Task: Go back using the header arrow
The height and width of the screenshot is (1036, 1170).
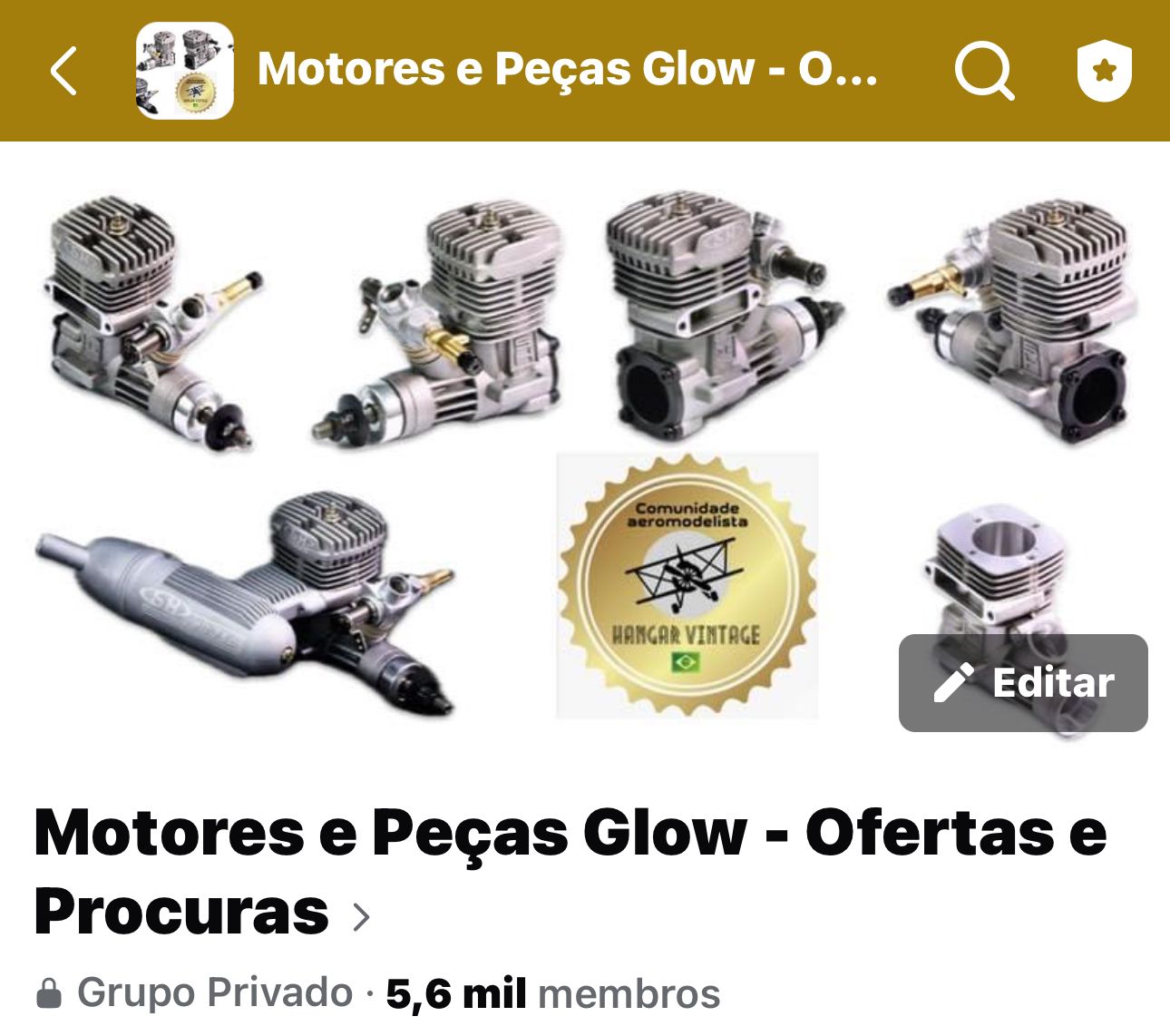Action: point(63,71)
